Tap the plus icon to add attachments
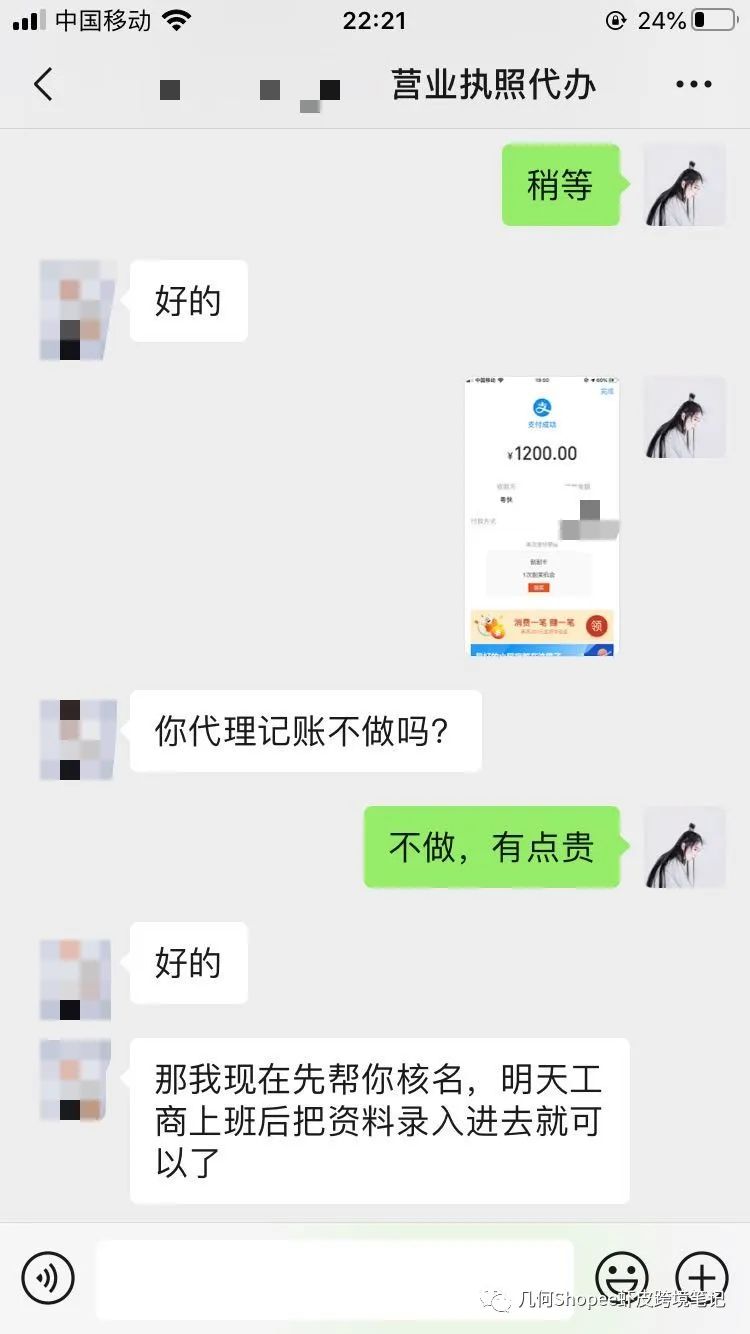 coord(703,1278)
